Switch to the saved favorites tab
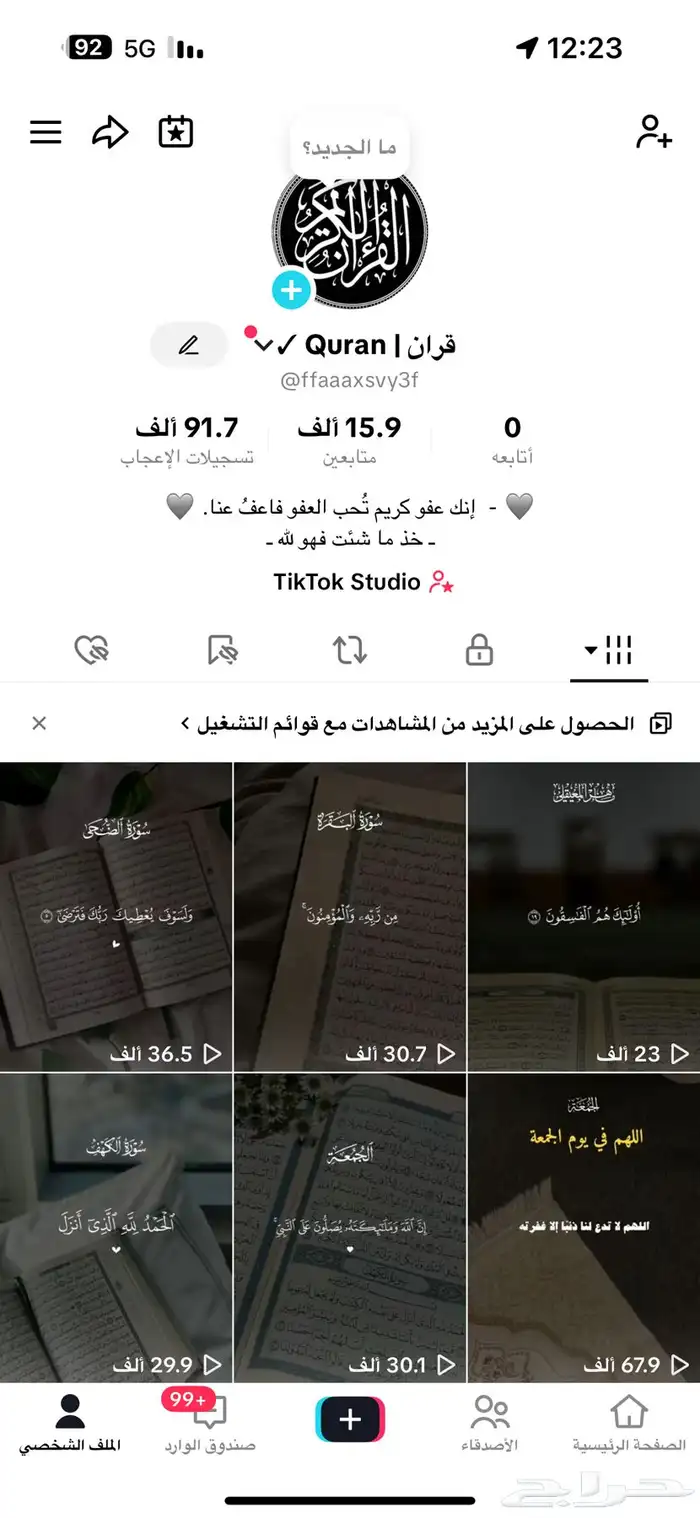700x1518 pixels. [222, 650]
